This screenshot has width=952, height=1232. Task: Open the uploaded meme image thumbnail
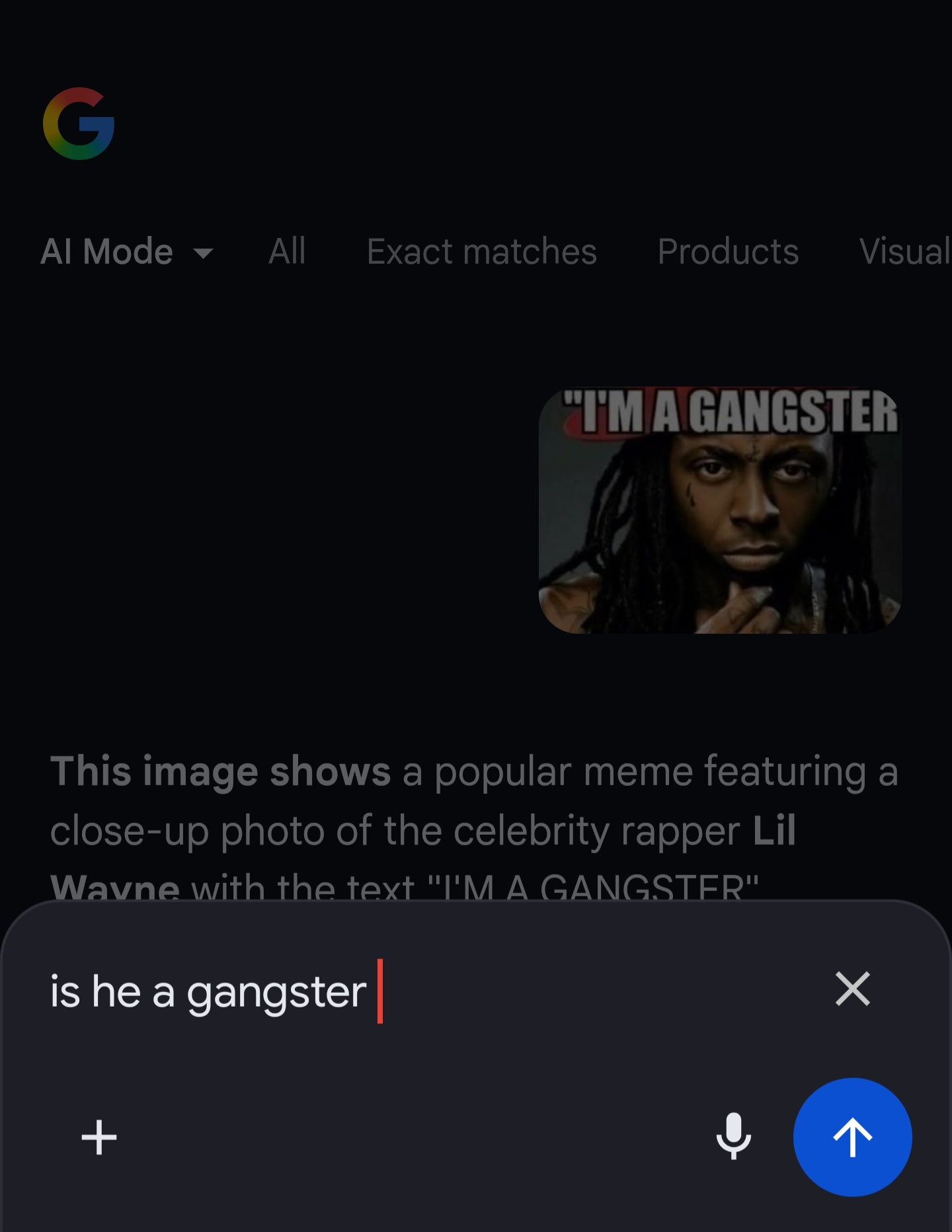click(x=720, y=510)
